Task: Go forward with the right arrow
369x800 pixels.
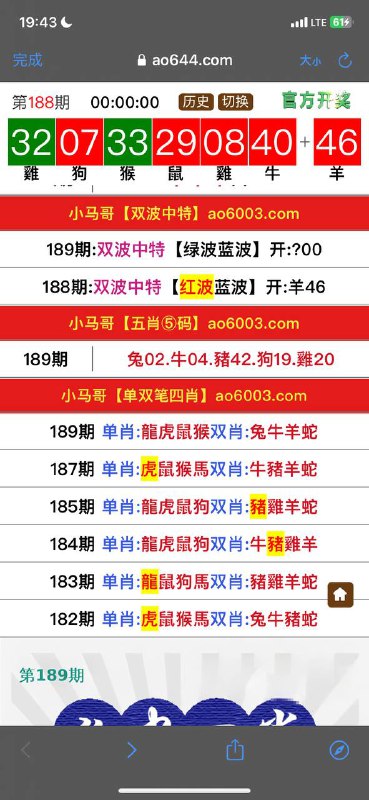Action: pyautogui.click(x=132, y=750)
